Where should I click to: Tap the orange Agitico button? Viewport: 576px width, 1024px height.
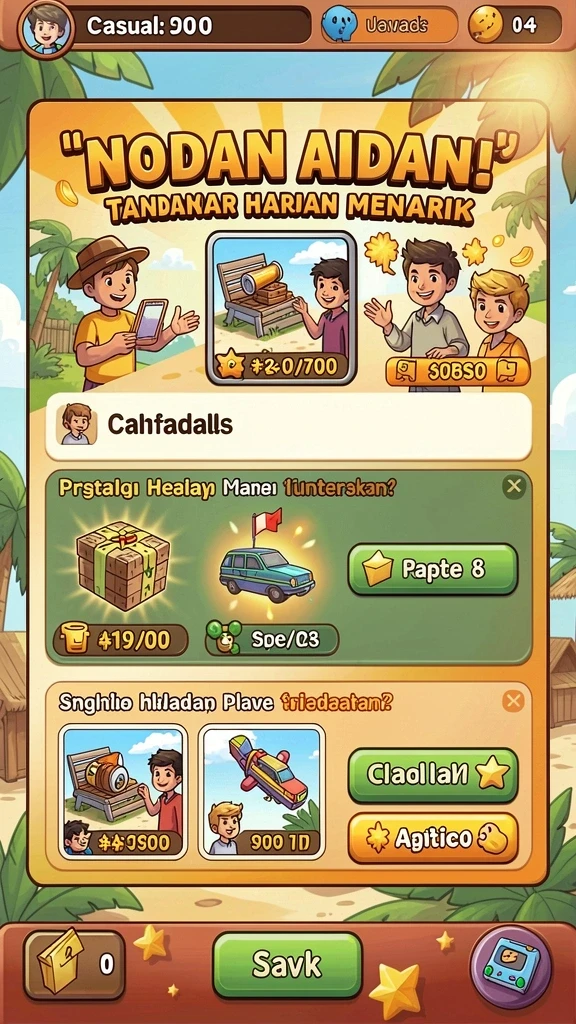[x=433, y=838]
